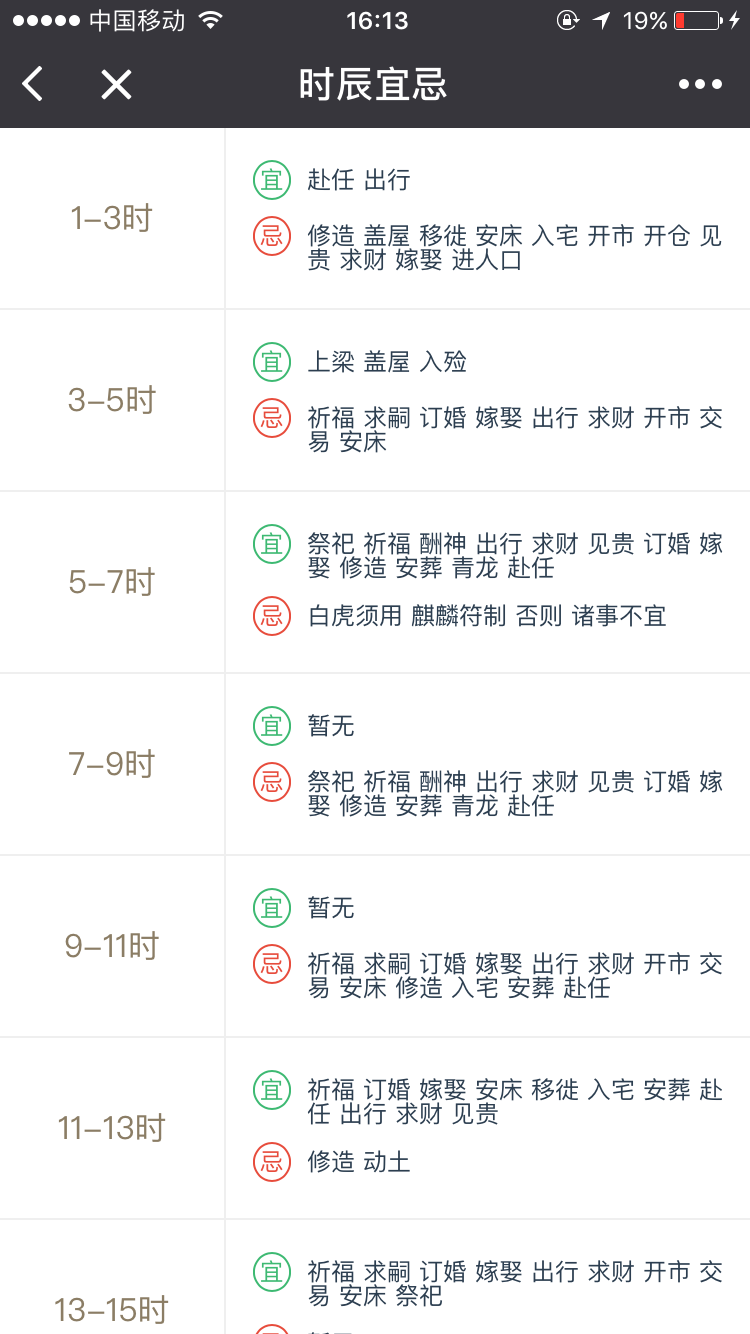
Task: Go back using the arrow icon
Action: click(x=33, y=85)
